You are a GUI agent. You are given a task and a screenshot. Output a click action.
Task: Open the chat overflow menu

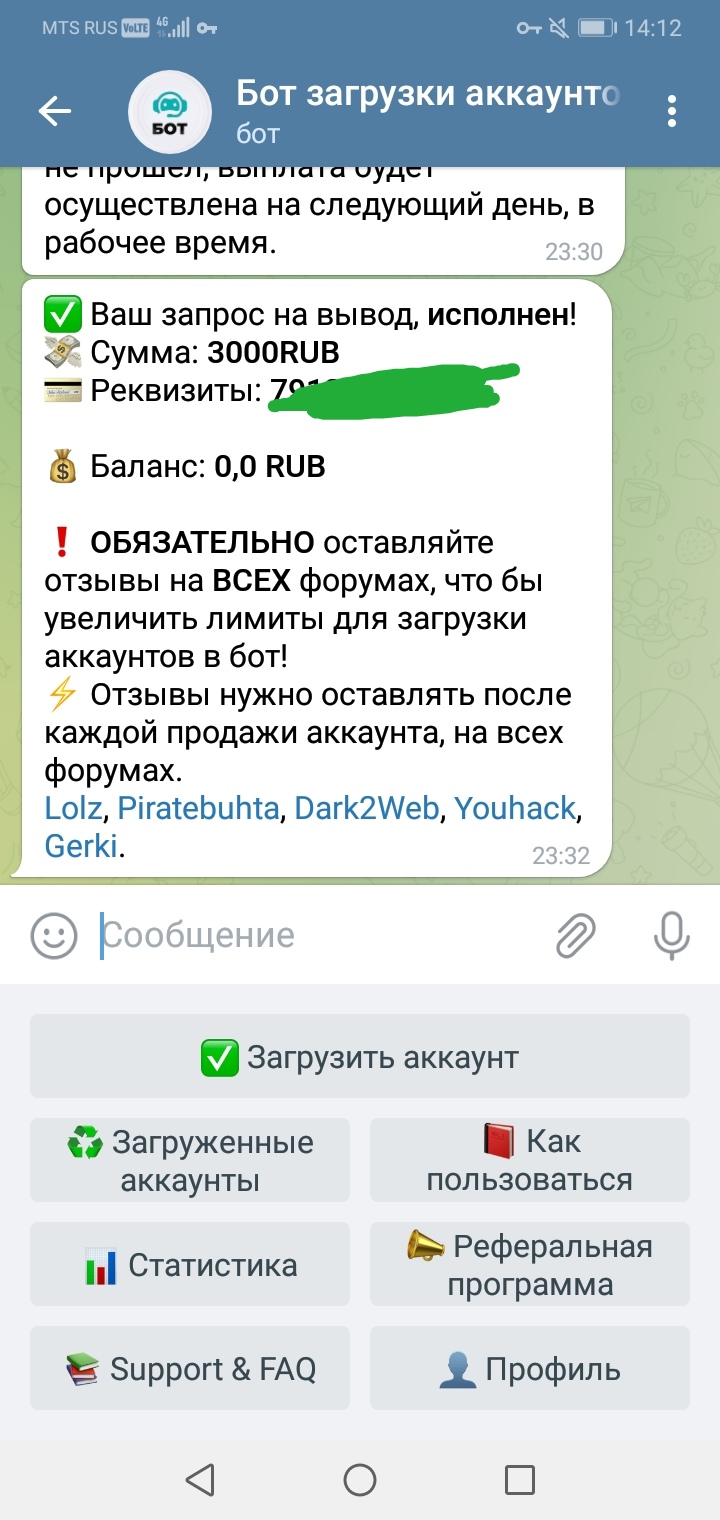tap(672, 111)
